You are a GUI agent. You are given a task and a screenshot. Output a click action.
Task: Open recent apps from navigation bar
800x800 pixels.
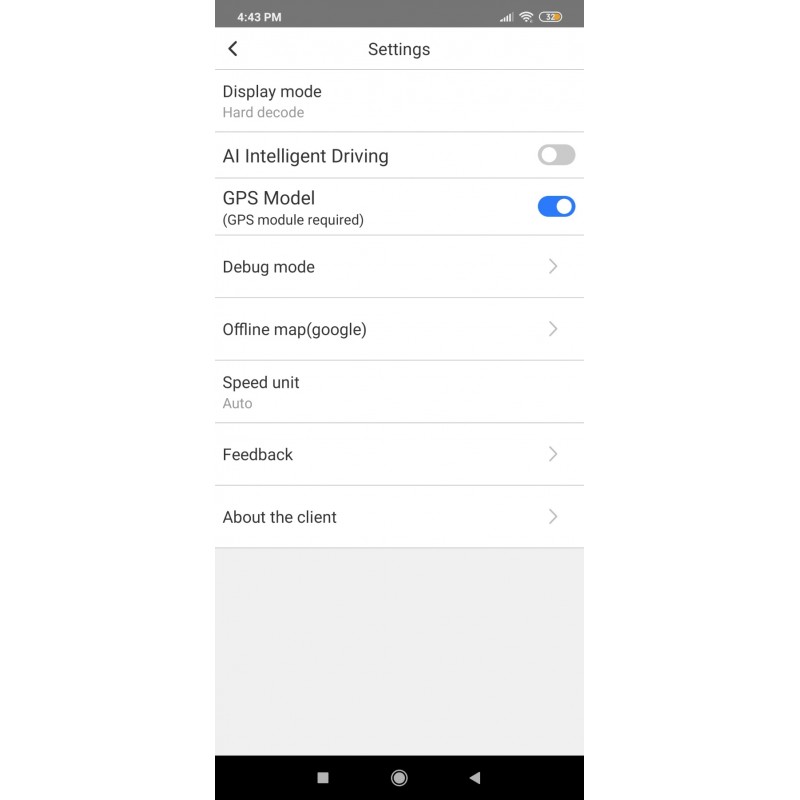(x=323, y=777)
